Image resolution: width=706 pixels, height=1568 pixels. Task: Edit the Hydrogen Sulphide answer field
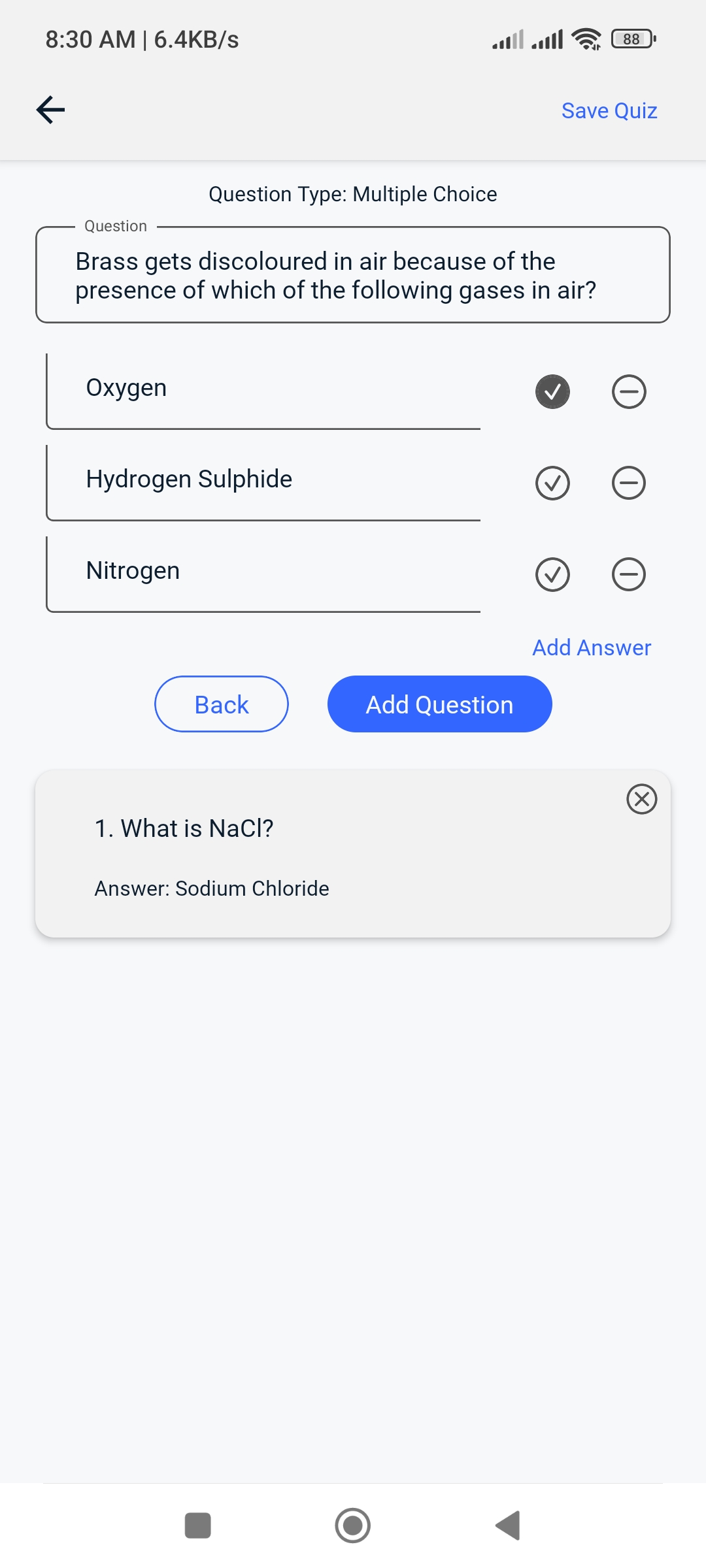coord(263,481)
